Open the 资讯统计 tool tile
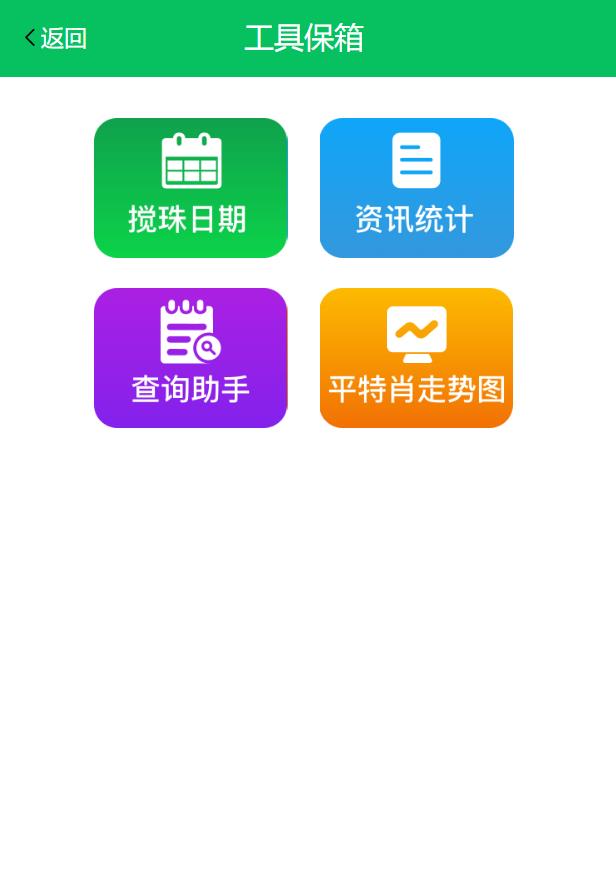Screen dimensions: 616x892 pyautogui.click(x=416, y=188)
